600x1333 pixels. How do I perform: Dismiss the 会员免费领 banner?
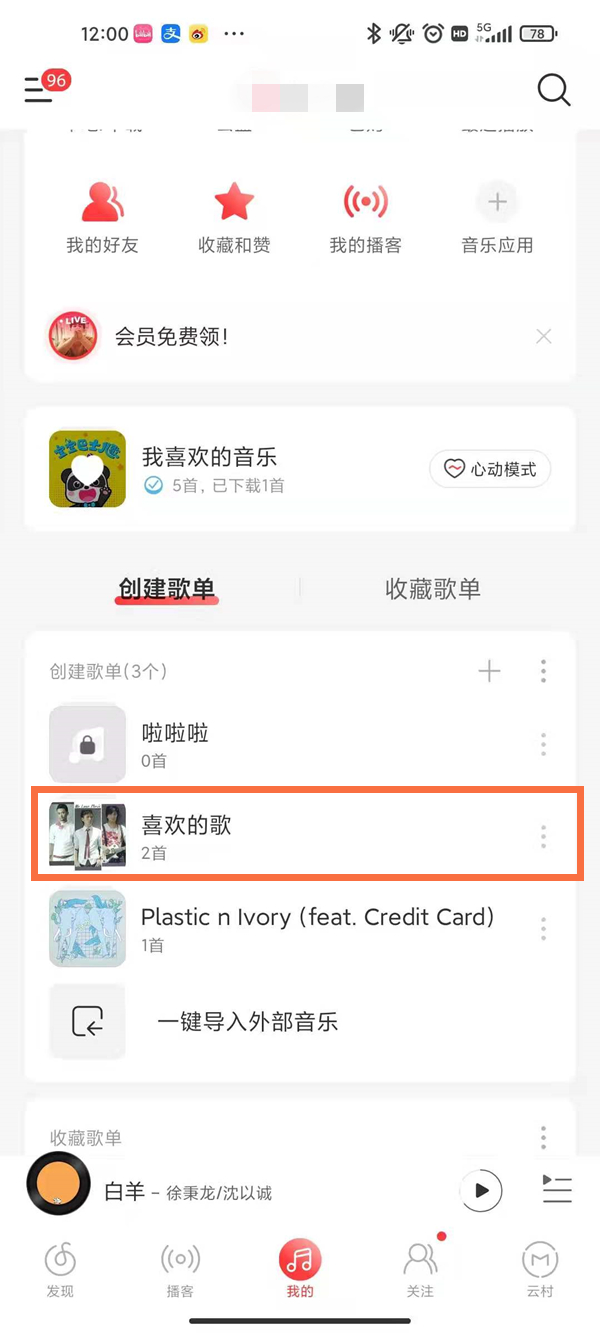tap(543, 337)
